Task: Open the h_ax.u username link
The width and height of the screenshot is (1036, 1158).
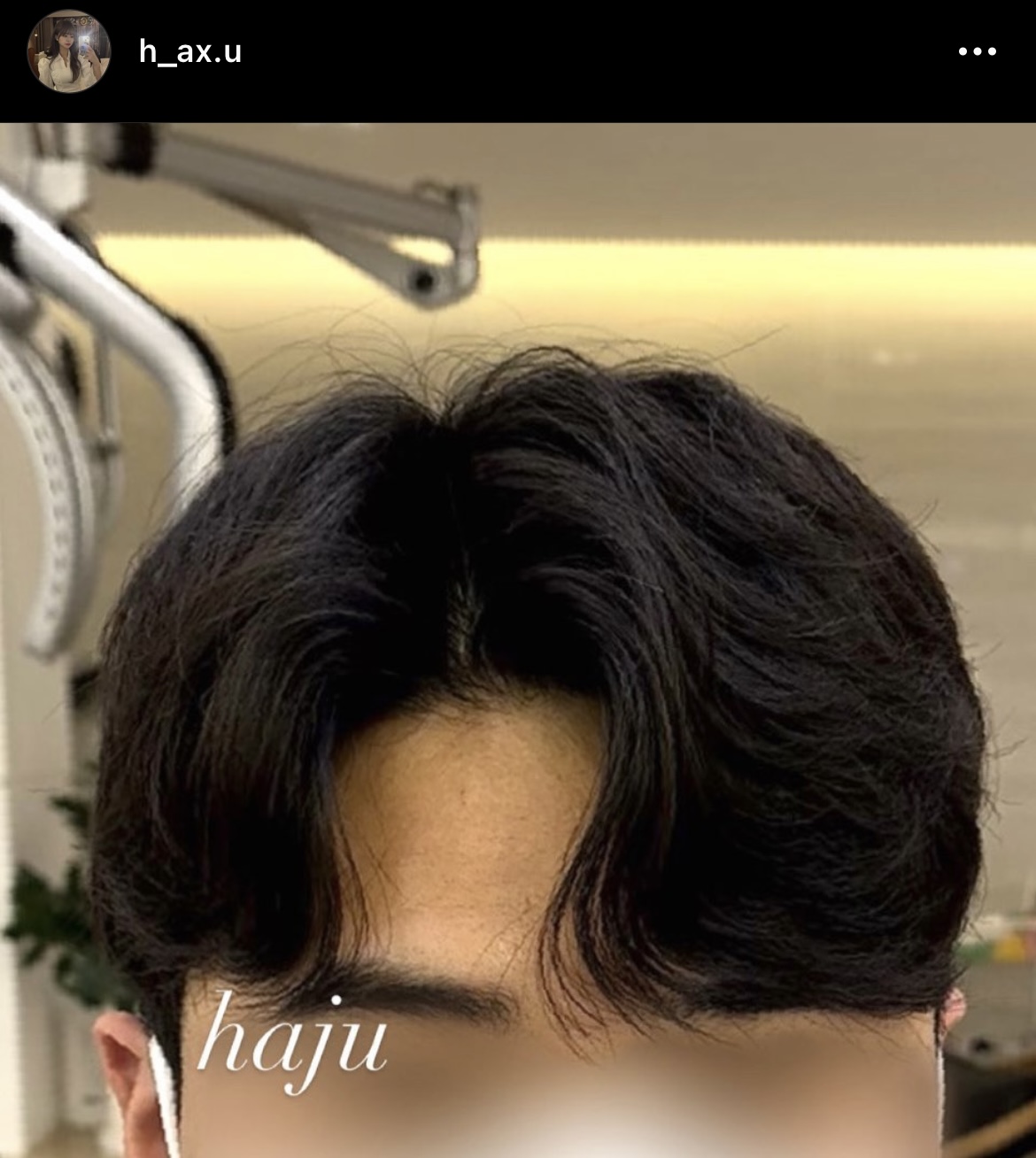Action: 189,52
